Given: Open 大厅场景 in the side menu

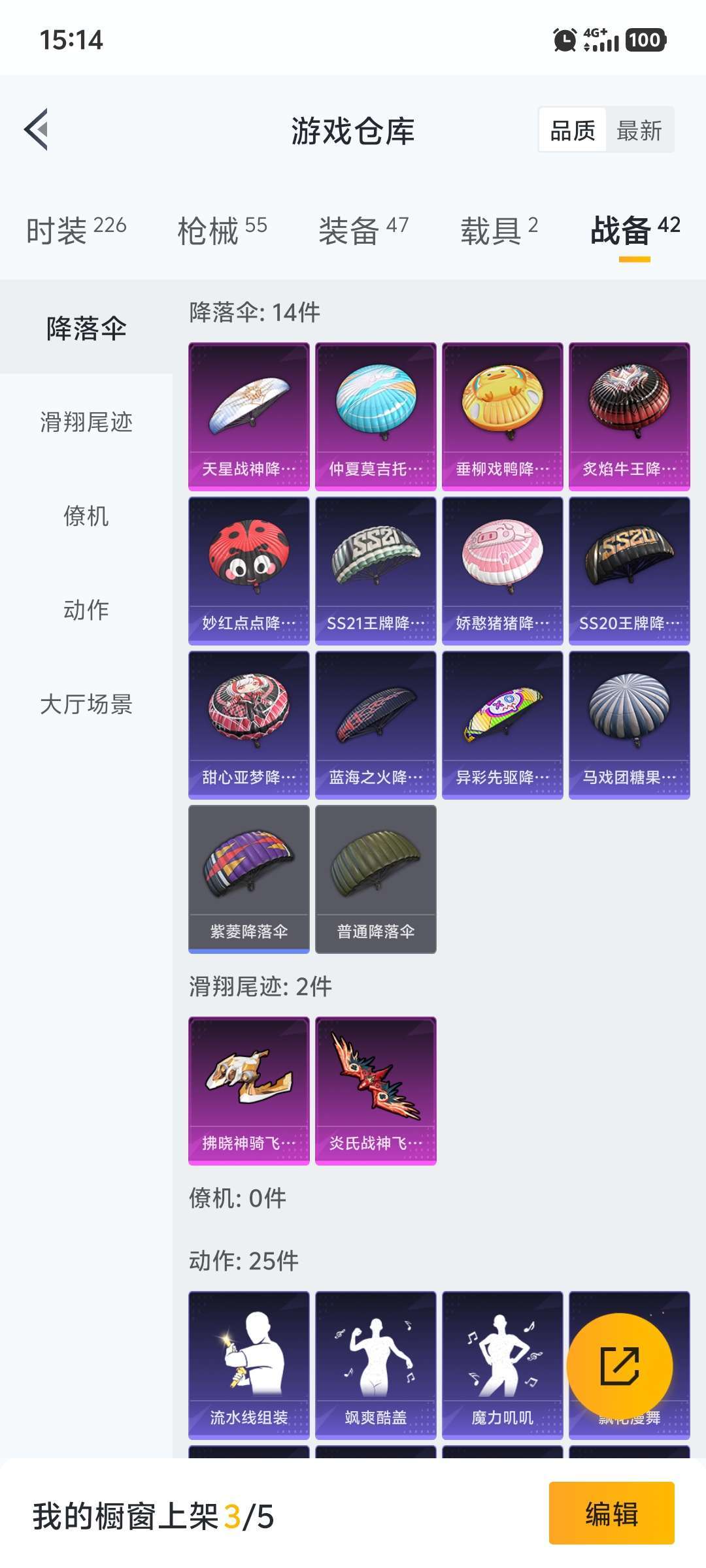Looking at the screenshot, I should click(86, 704).
